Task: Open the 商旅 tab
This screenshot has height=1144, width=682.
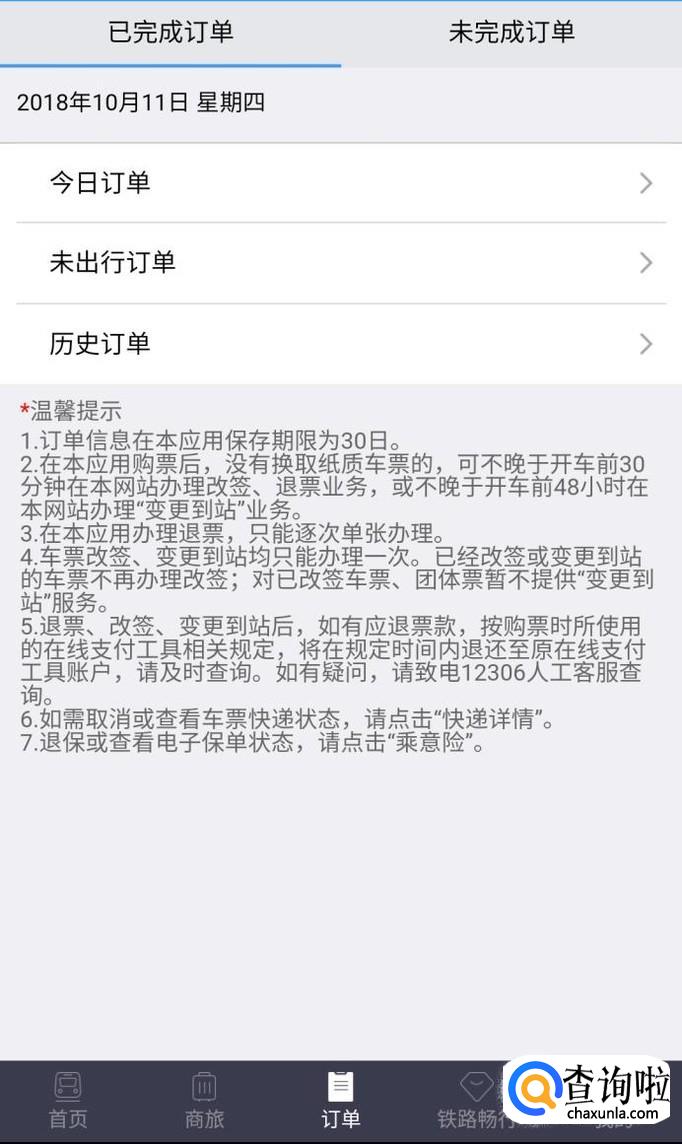Action: coord(204,1100)
